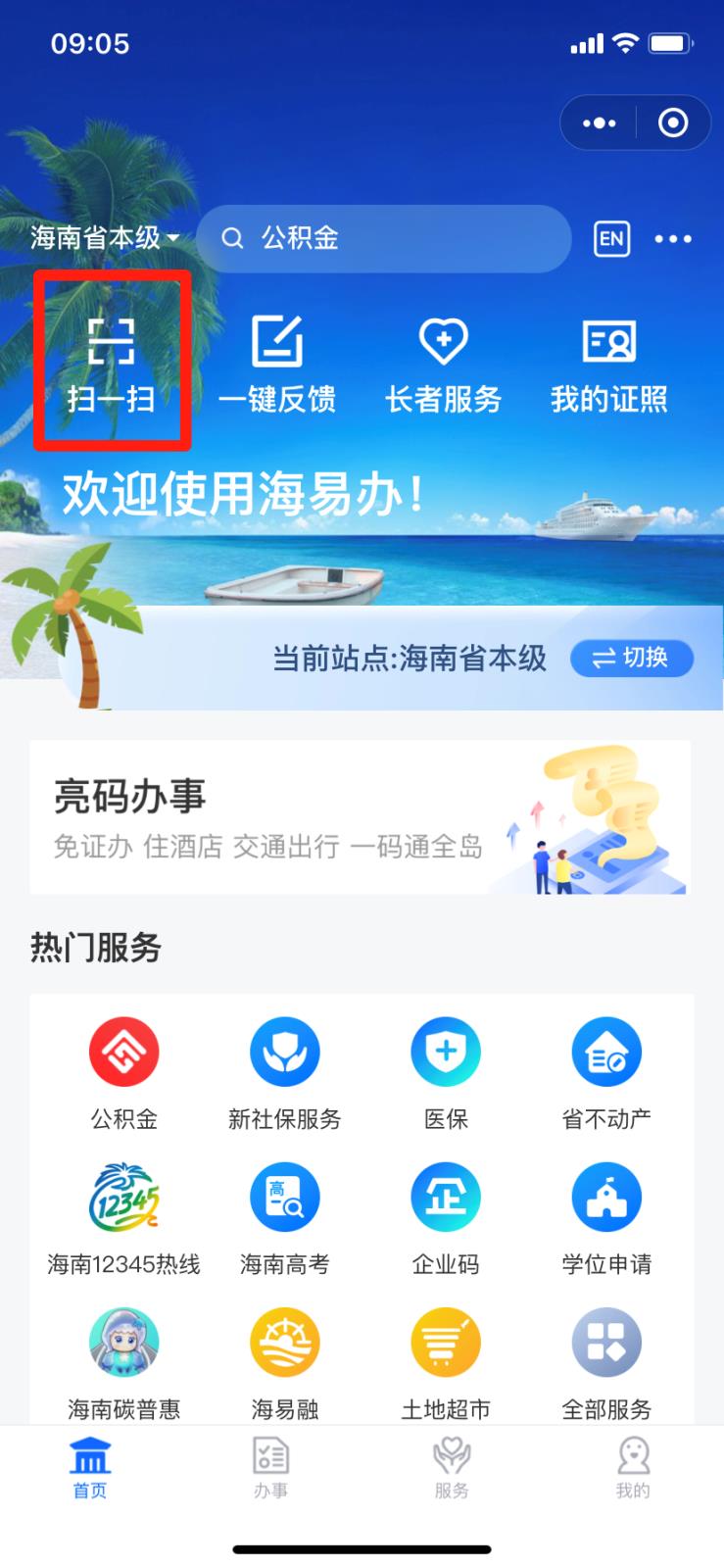This screenshot has width=724, height=1568.
Task: Switch to the 服务 tab
Action: [452, 1468]
